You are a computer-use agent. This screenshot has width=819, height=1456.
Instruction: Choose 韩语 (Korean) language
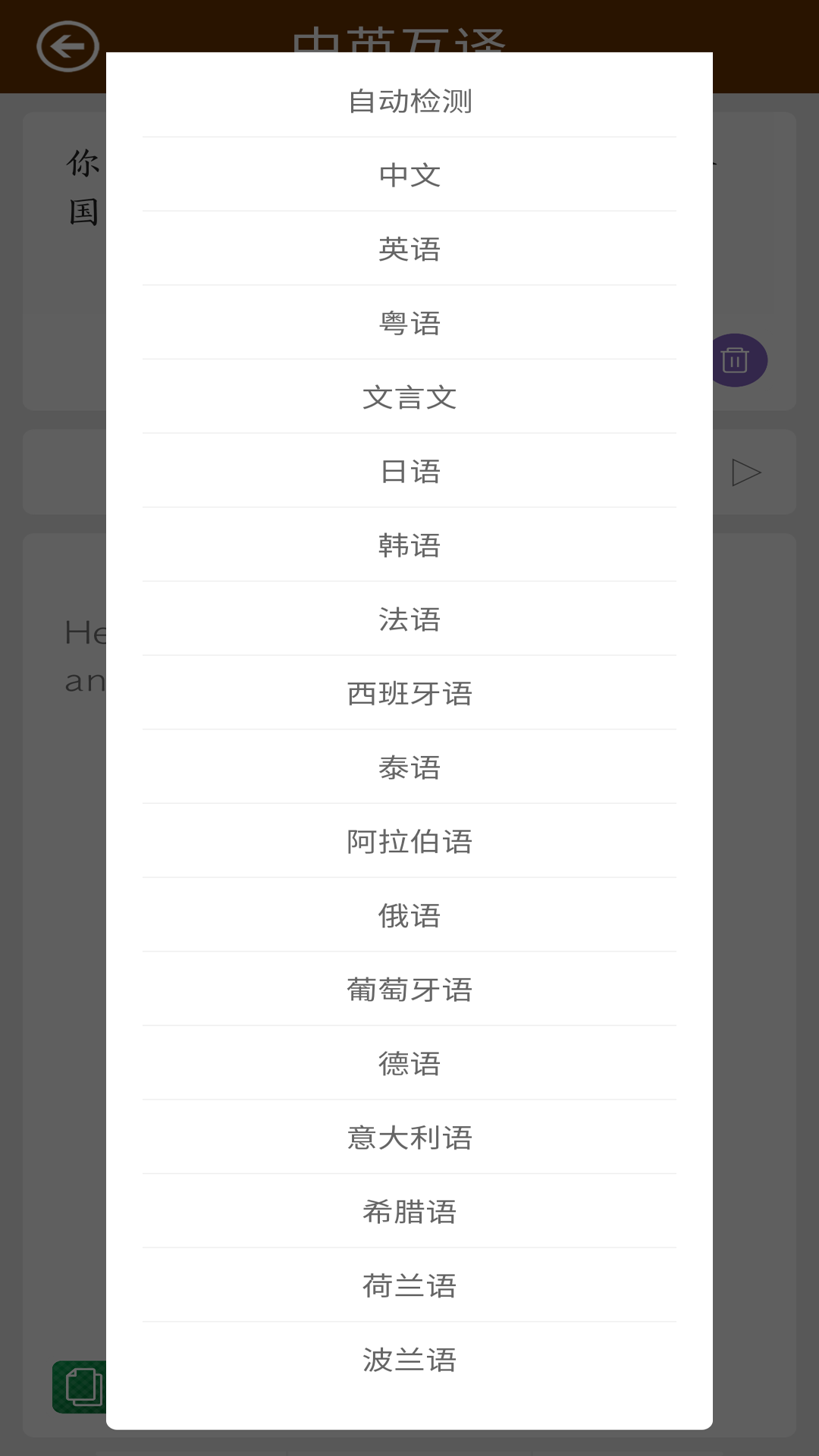coord(409,544)
